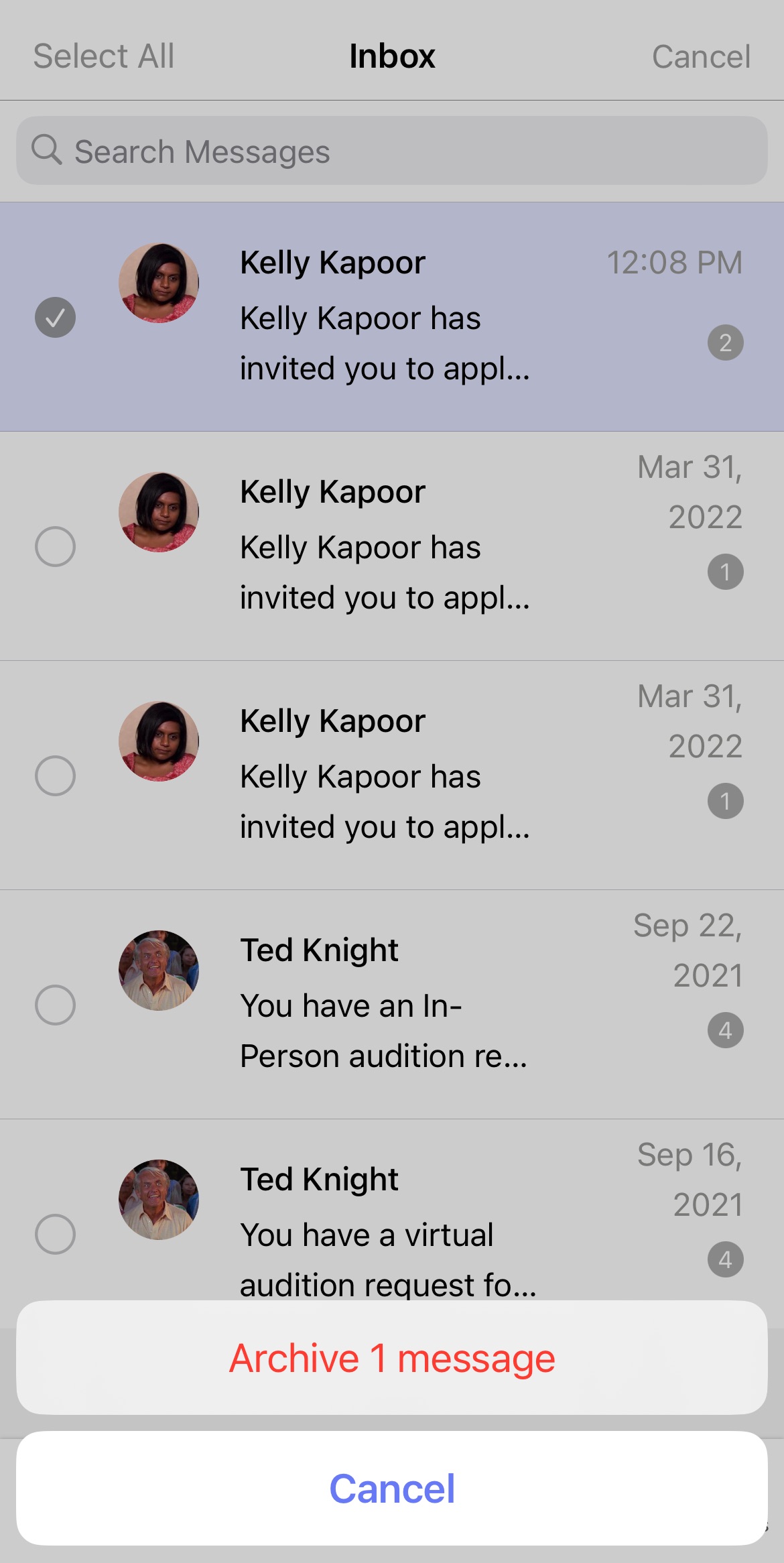784x1563 pixels.
Task: Select the Ted Knight Sep 22 message
Action: click(55, 1005)
